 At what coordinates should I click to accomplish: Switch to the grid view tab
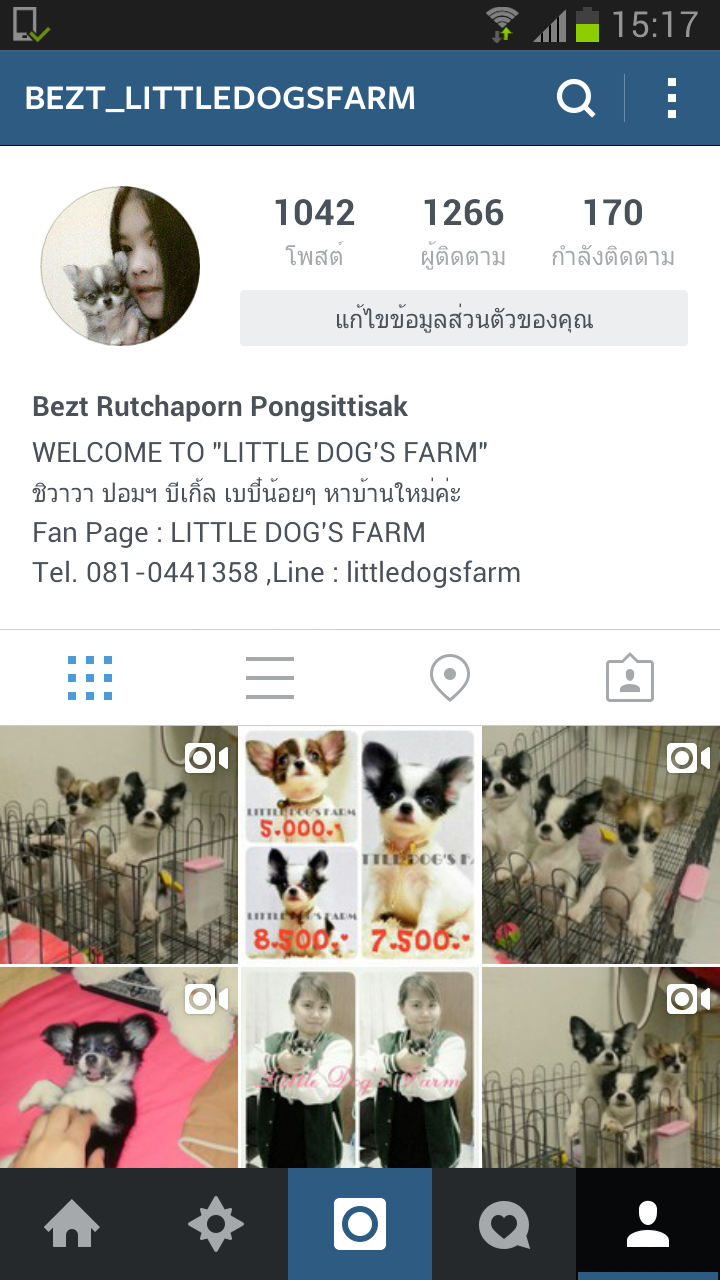click(x=90, y=678)
